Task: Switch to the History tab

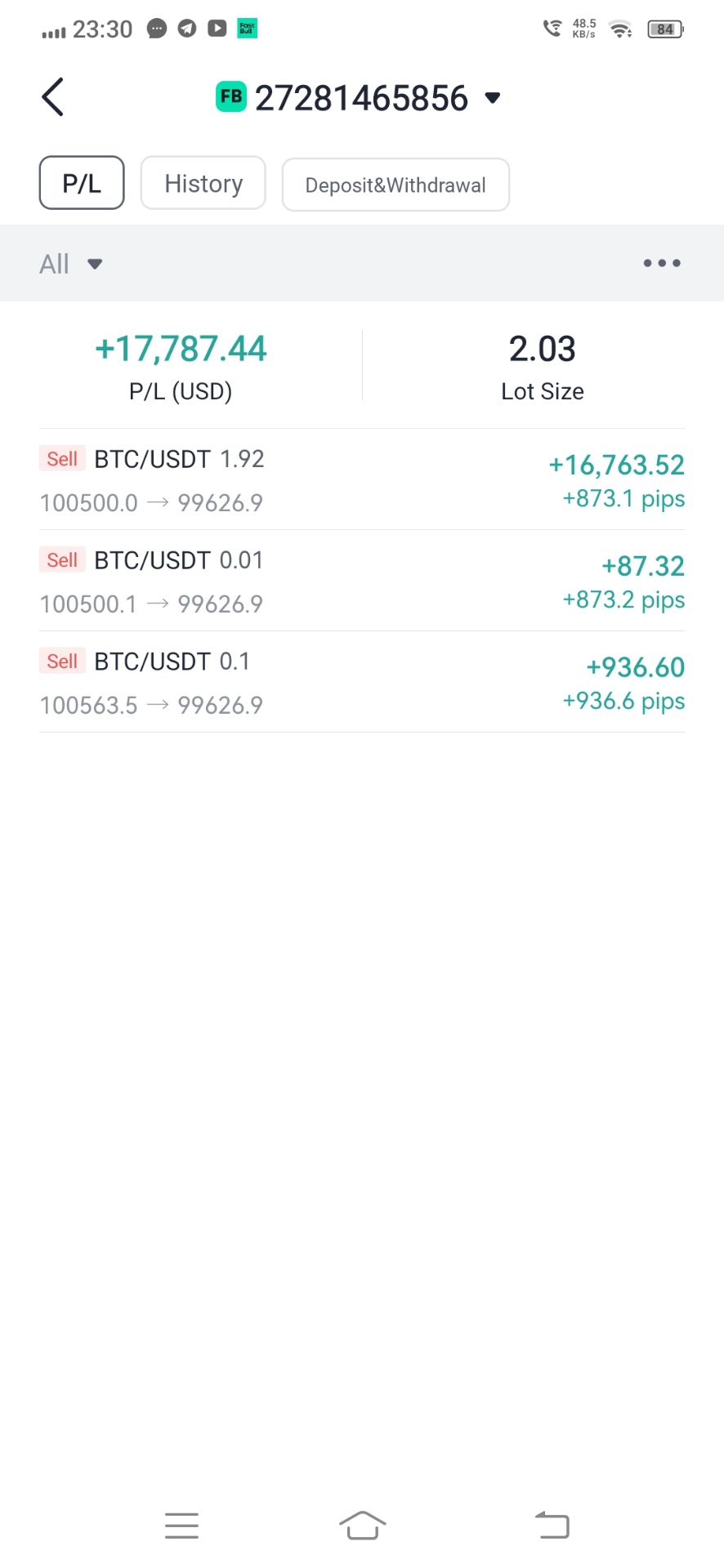Action: pyautogui.click(x=203, y=183)
